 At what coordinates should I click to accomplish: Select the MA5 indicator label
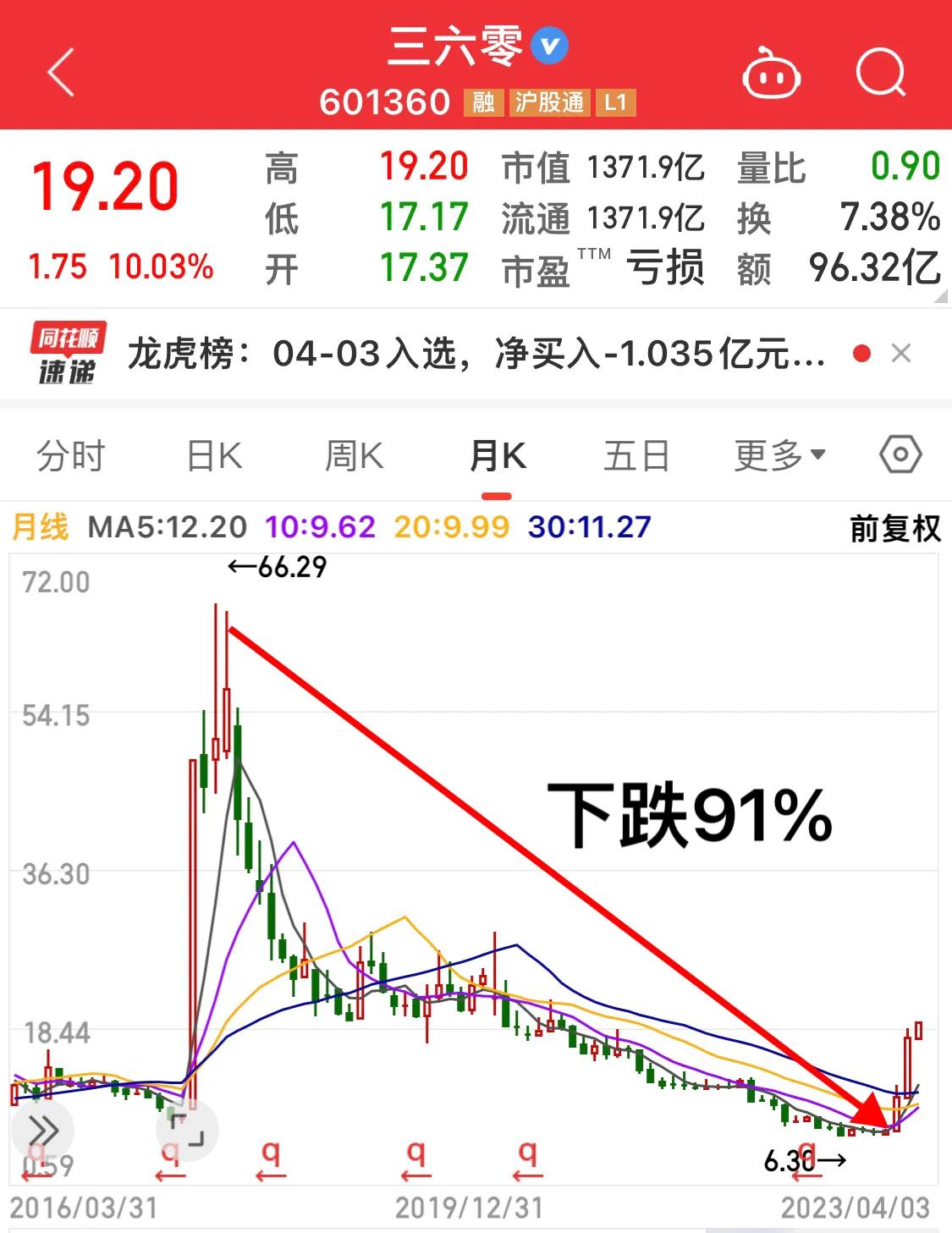click(166, 526)
